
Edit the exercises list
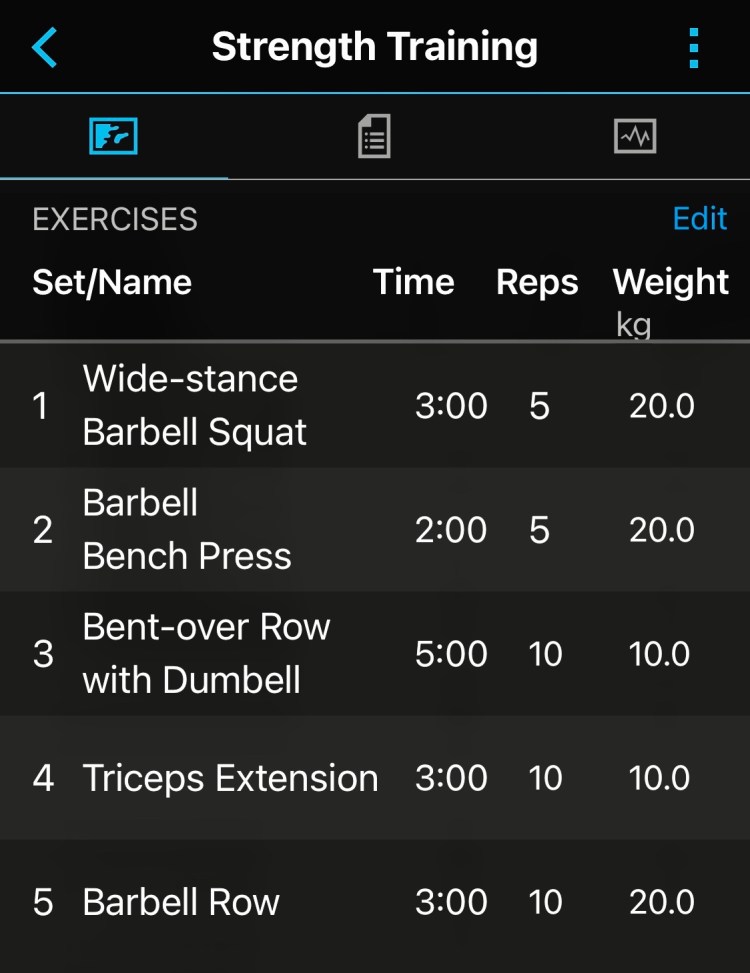699,219
